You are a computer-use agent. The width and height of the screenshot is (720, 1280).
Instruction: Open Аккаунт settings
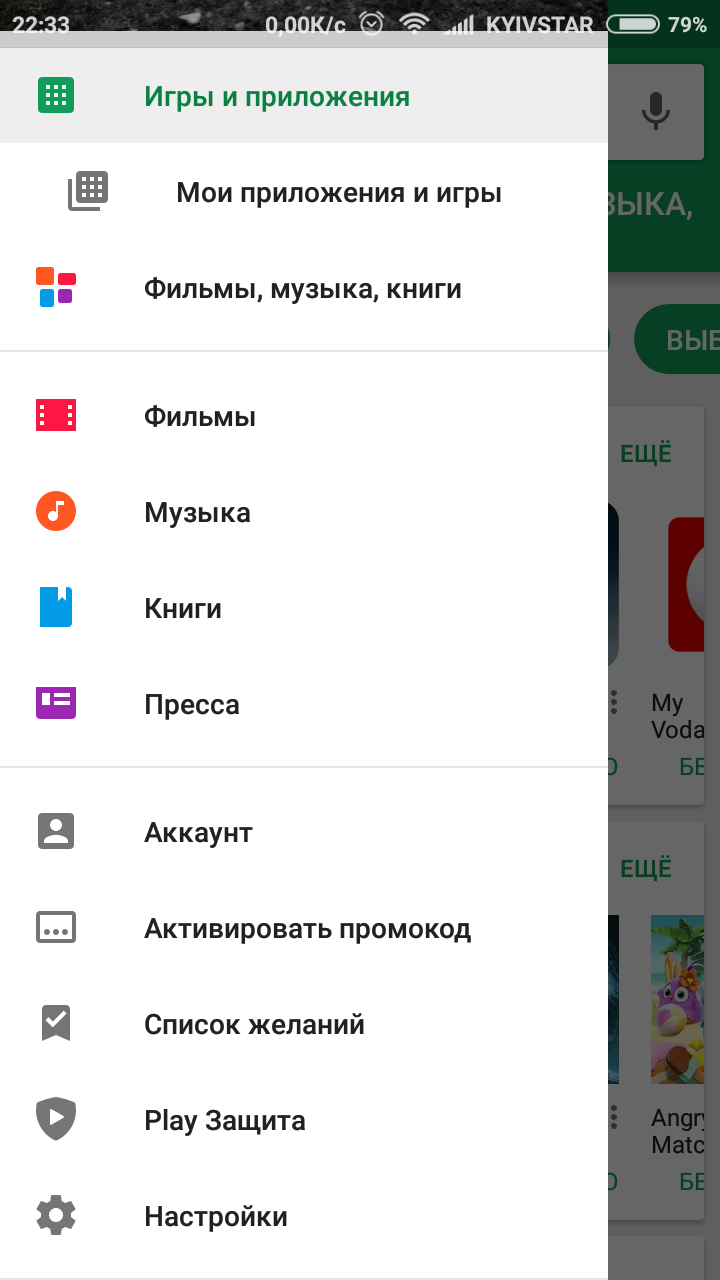[304, 832]
